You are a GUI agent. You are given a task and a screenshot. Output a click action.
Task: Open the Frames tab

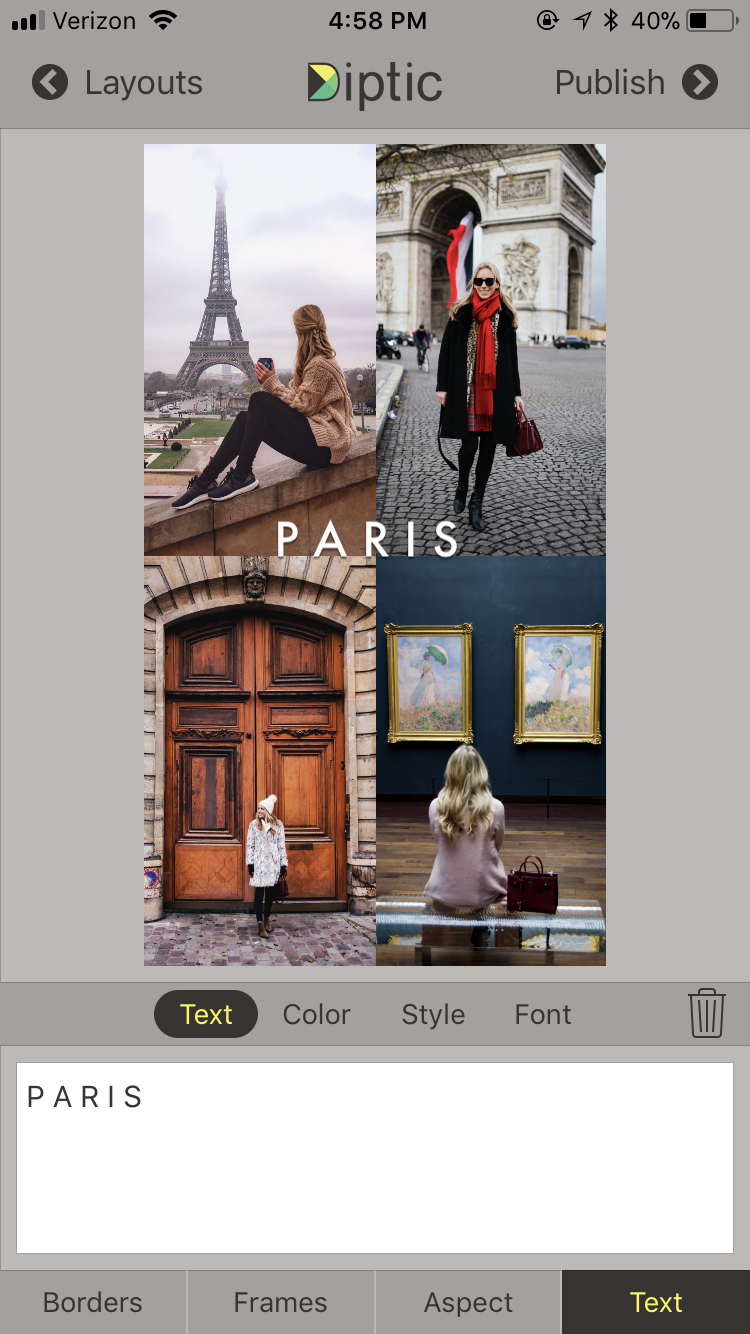pos(280,1302)
